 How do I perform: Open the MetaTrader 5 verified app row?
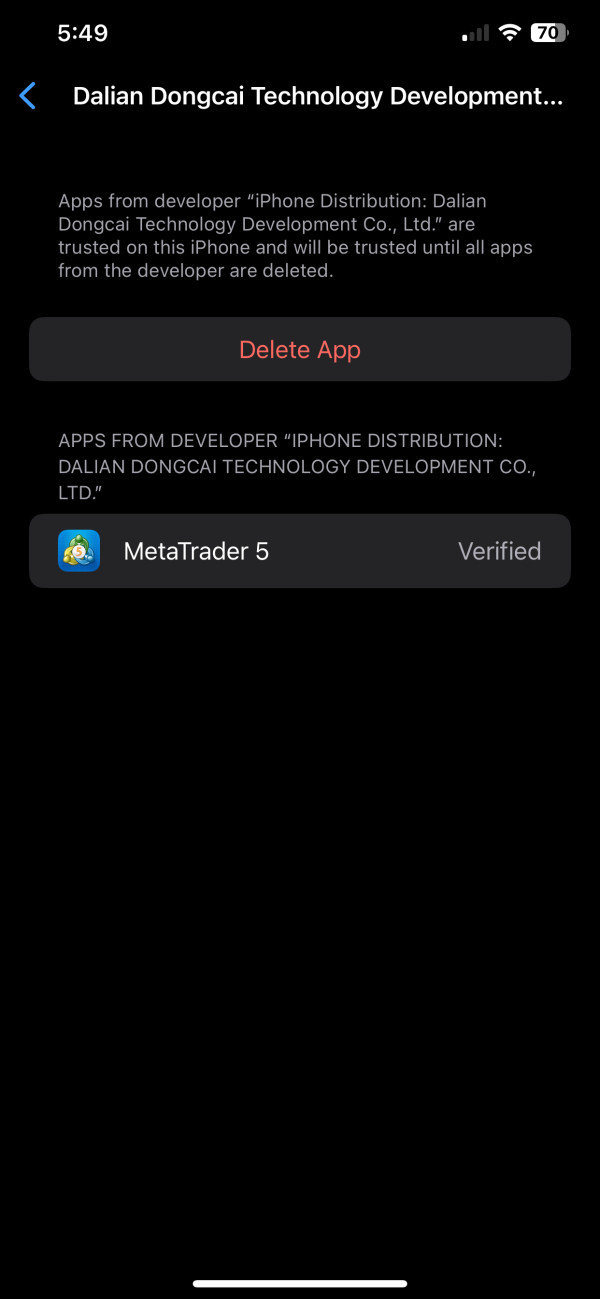[x=300, y=551]
